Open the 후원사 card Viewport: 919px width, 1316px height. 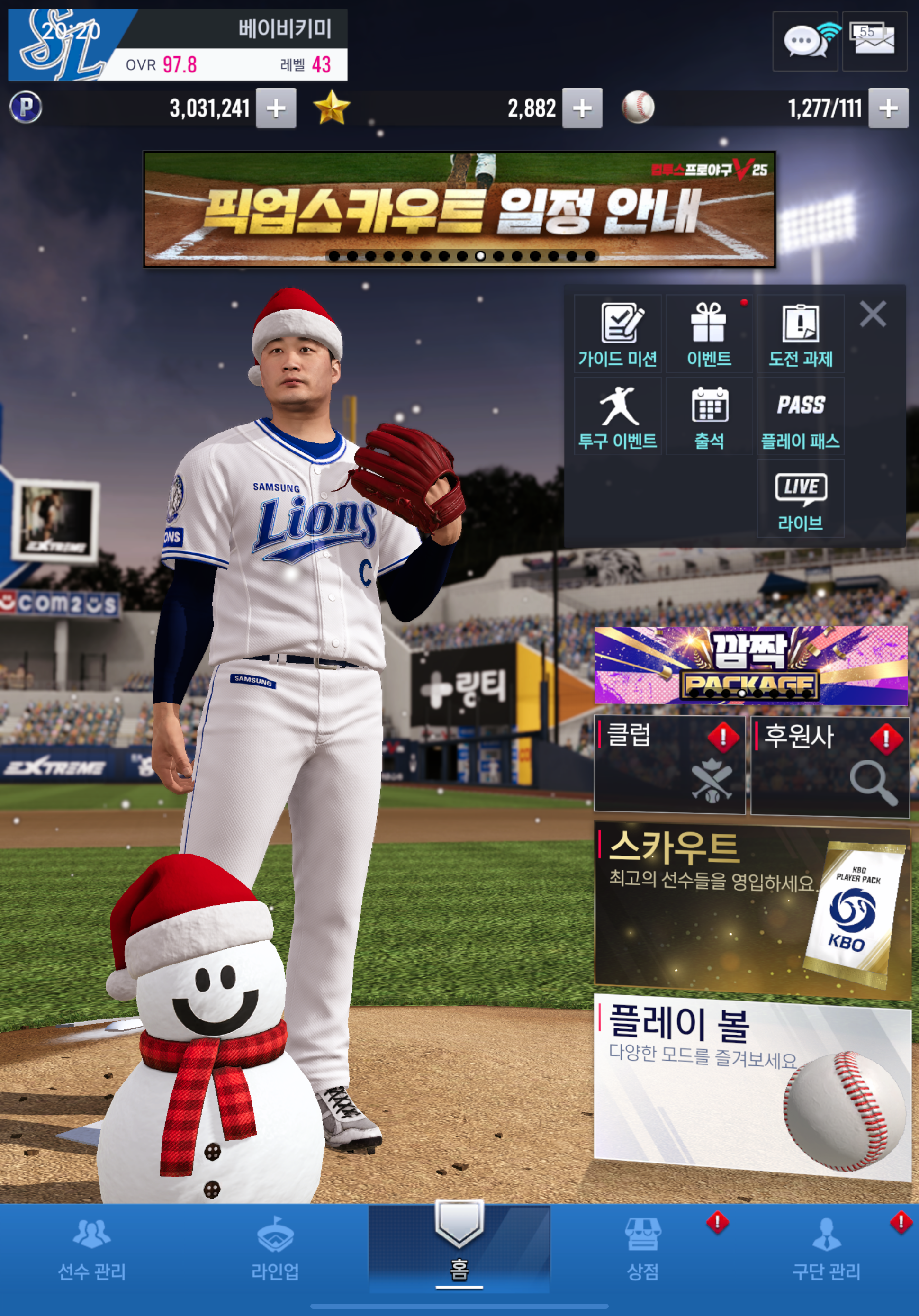click(829, 766)
